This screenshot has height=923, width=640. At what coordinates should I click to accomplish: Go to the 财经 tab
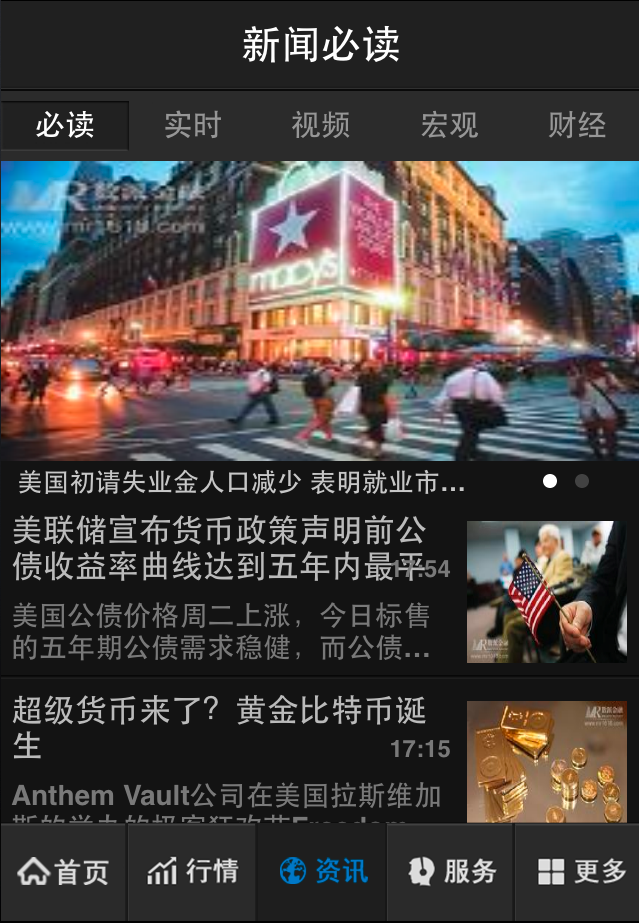pos(577,125)
